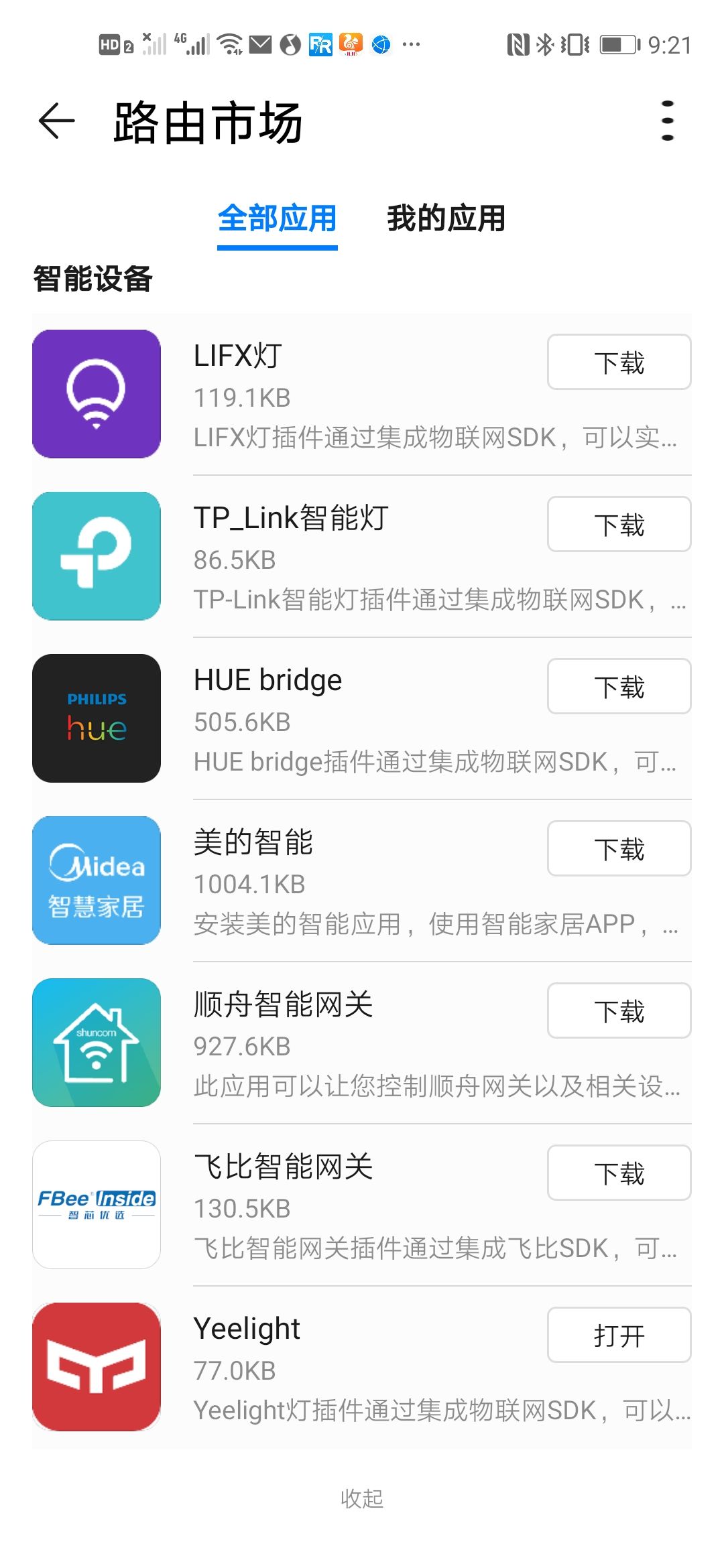Go back using the arrow icon

click(56, 121)
